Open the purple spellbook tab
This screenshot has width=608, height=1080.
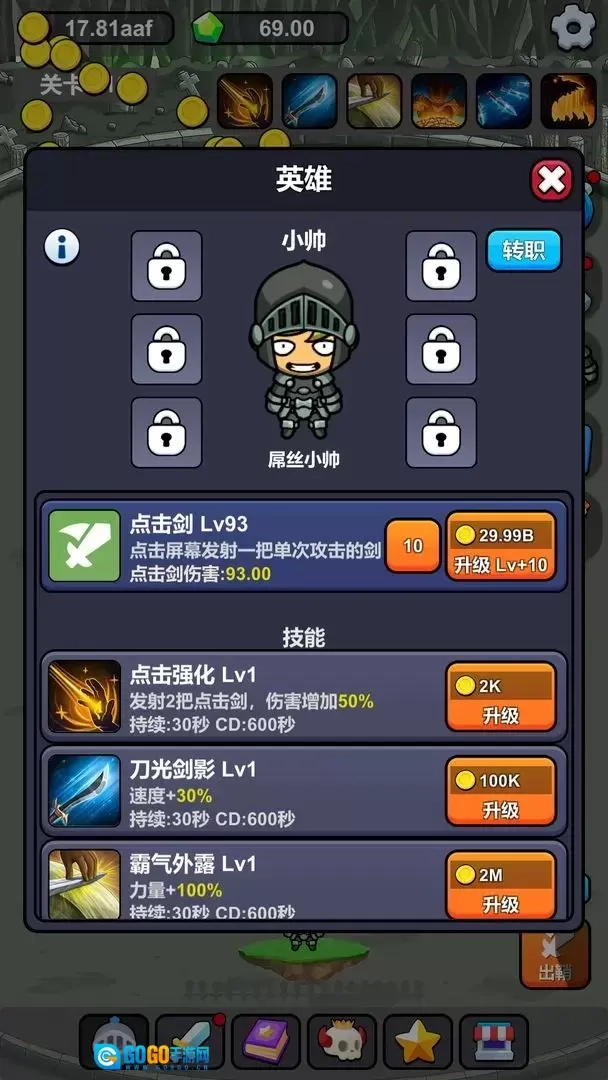[265, 1043]
